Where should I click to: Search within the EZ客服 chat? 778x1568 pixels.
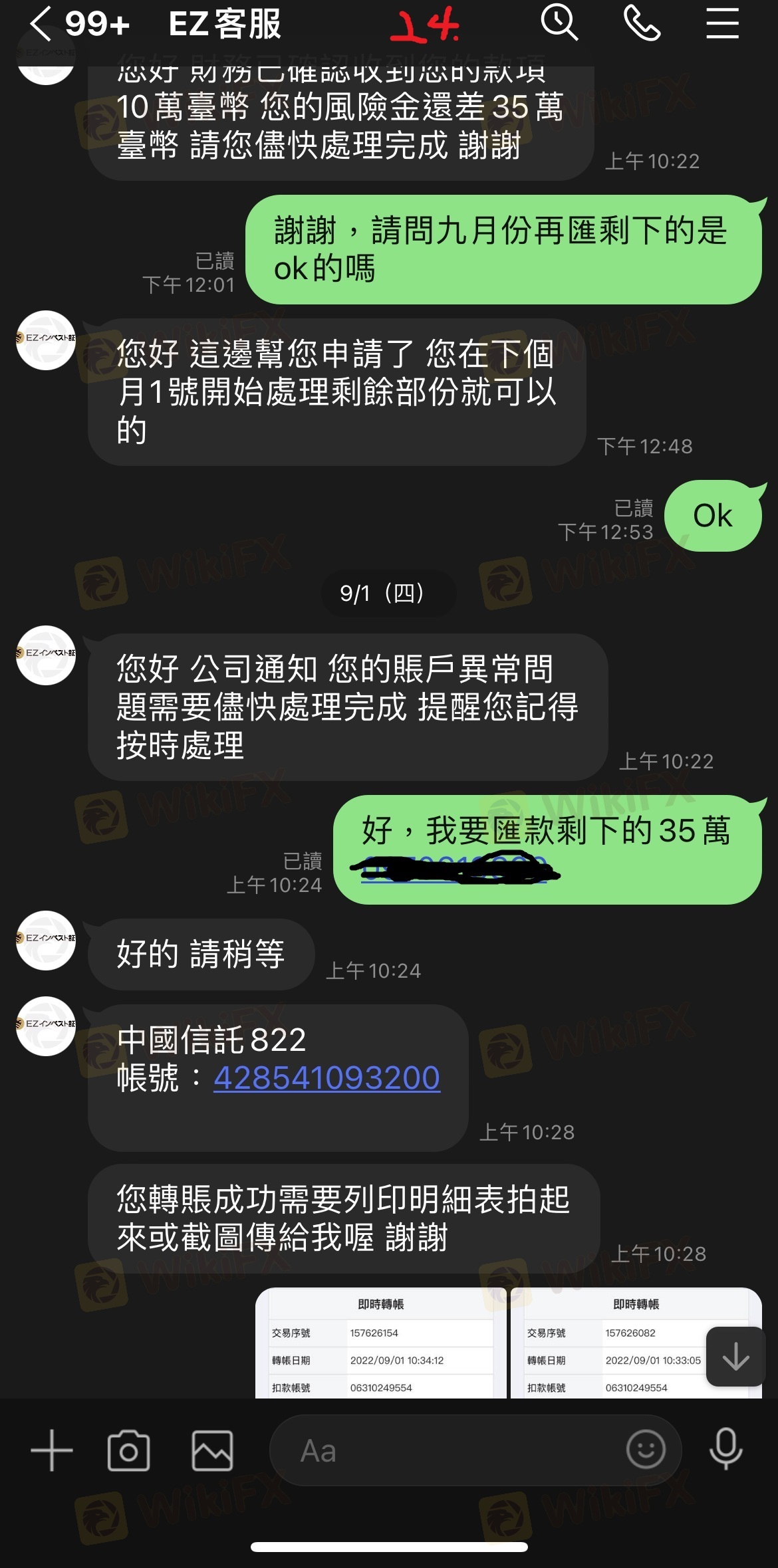(x=559, y=23)
